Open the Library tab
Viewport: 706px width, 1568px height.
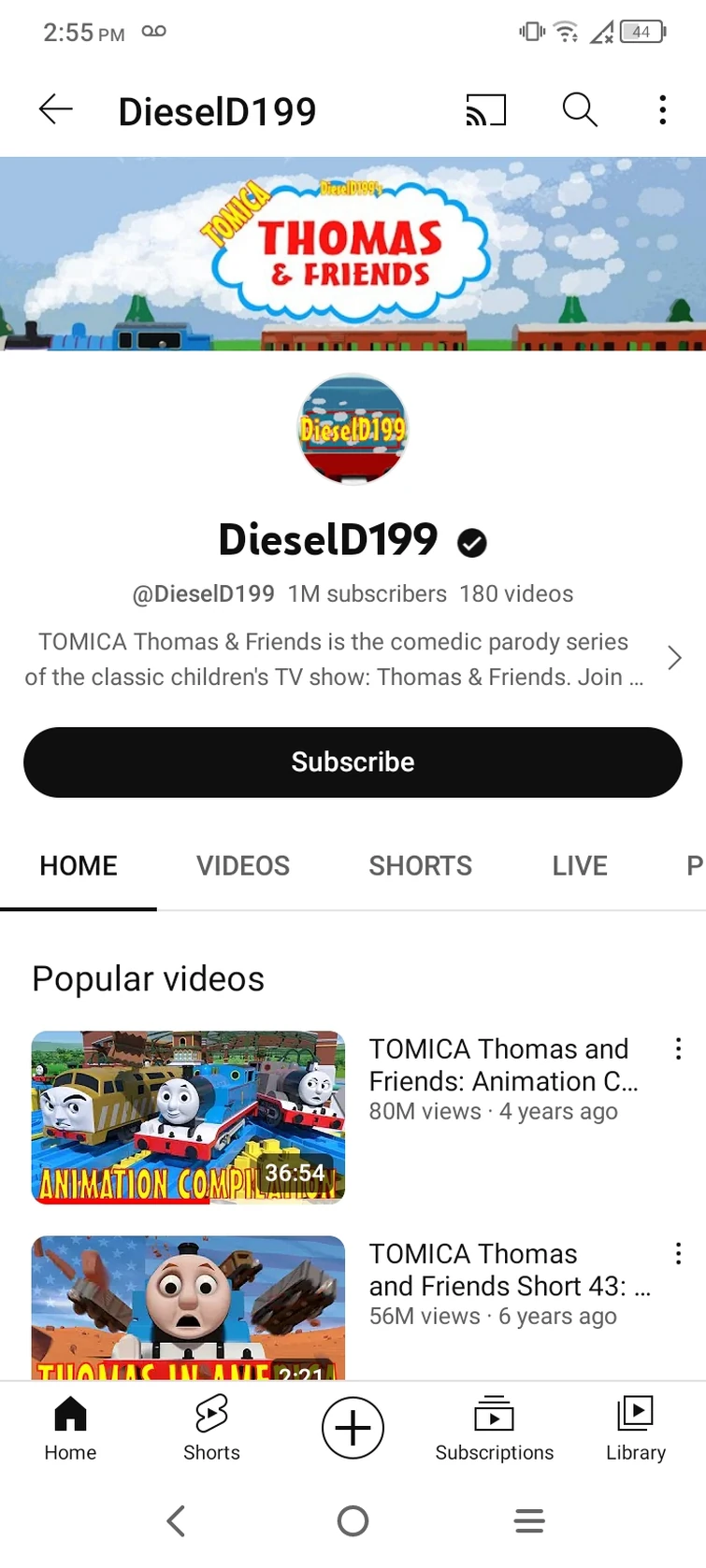635,1428
